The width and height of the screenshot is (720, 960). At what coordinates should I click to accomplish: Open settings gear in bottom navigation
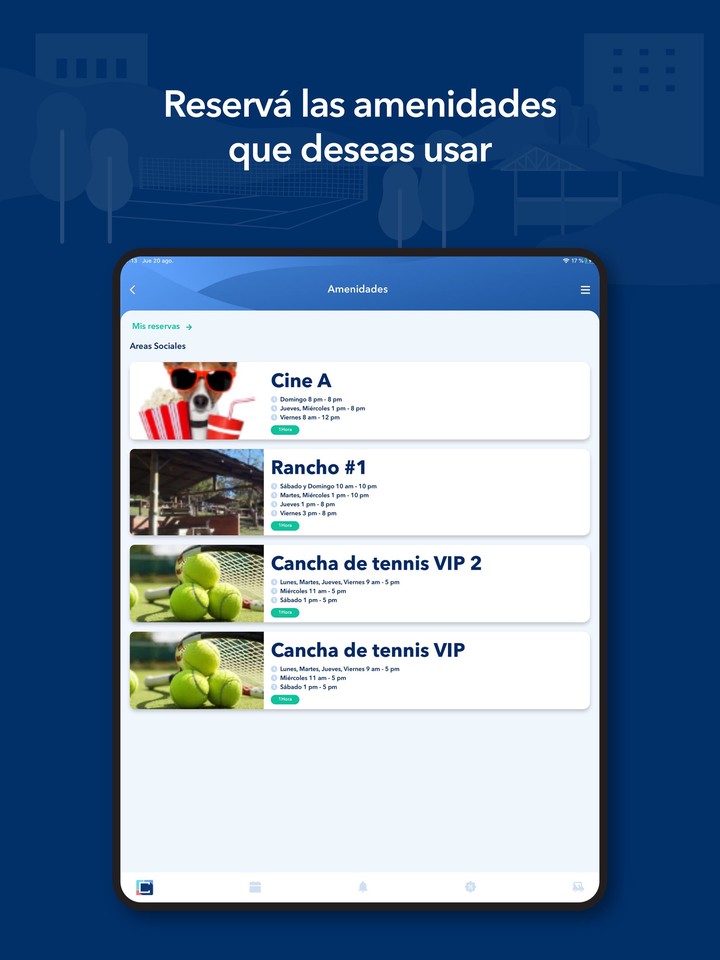click(x=470, y=887)
